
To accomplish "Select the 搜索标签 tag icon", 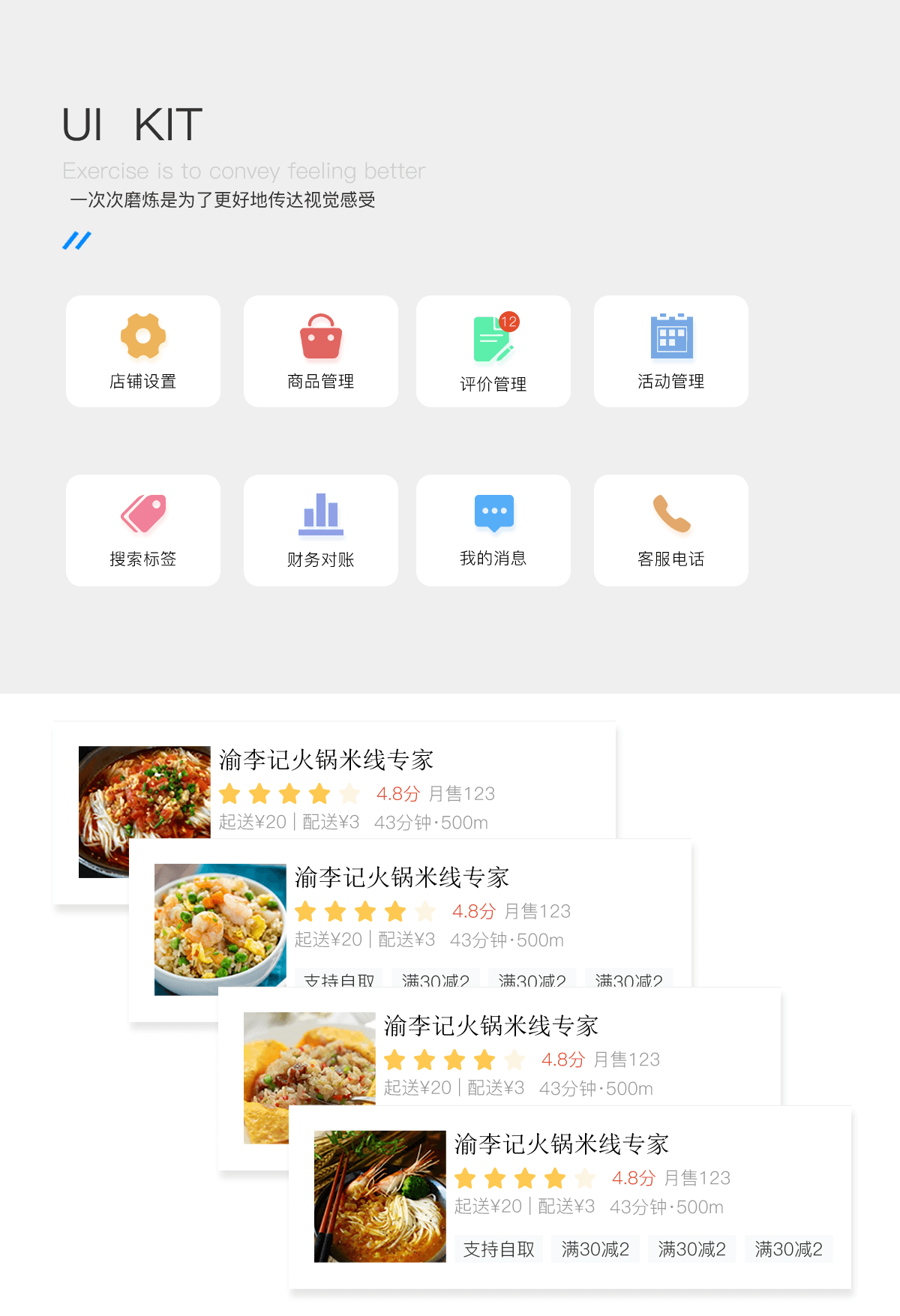I will click(x=142, y=514).
